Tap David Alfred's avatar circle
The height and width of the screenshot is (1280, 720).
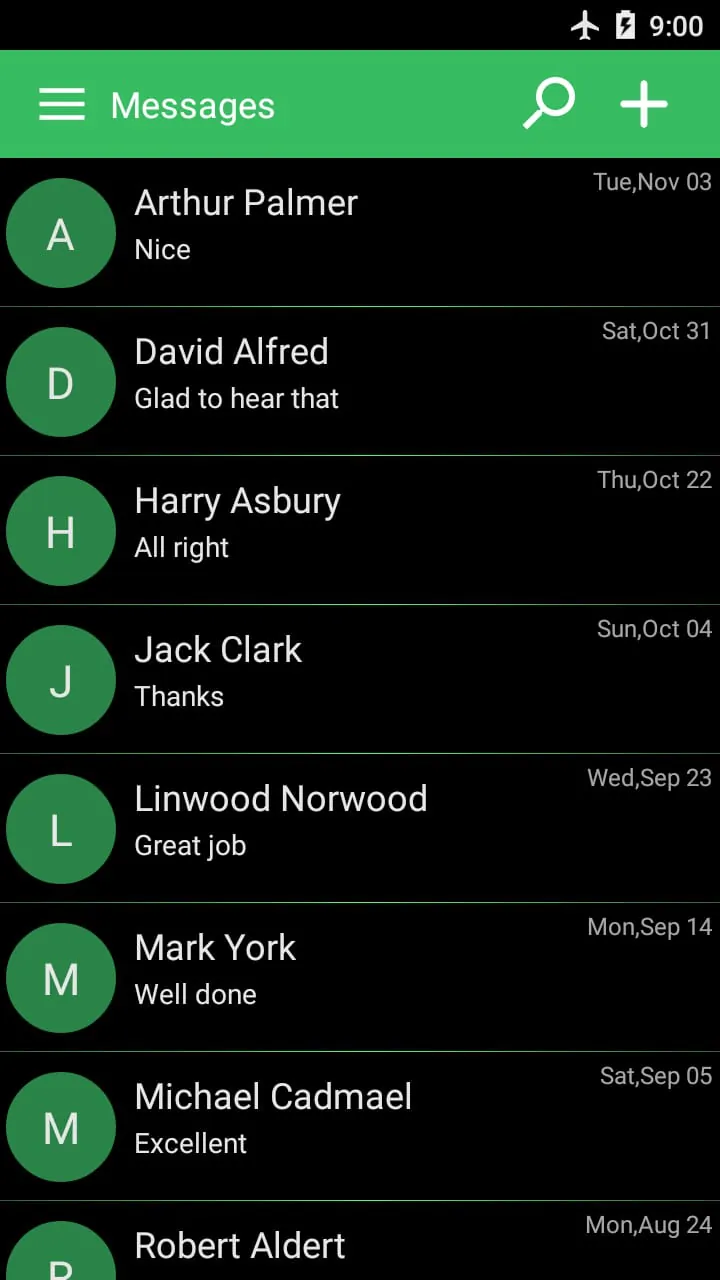61,382
